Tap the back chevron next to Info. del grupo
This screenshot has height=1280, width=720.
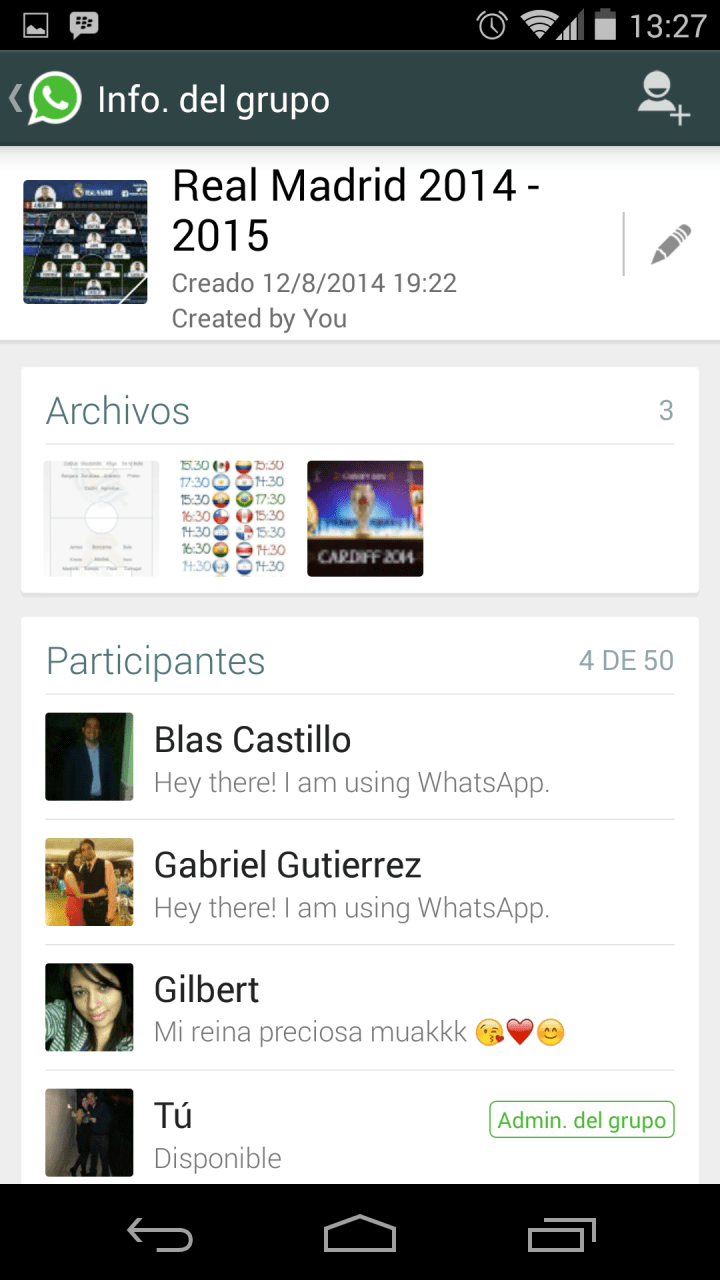pyautogui.click(x=14, y=99)
